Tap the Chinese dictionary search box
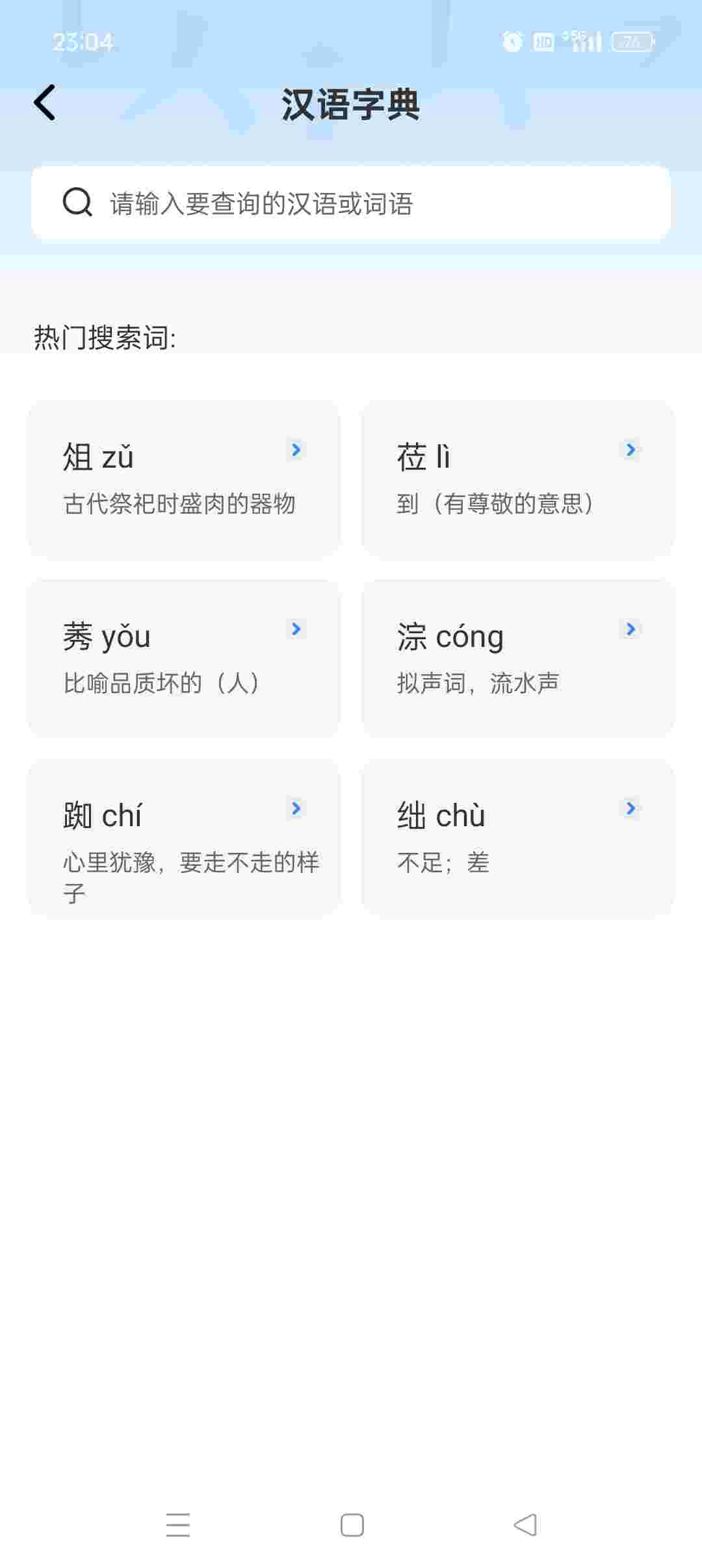This screenshot has height=1568, width=702. tap(351, 203)
